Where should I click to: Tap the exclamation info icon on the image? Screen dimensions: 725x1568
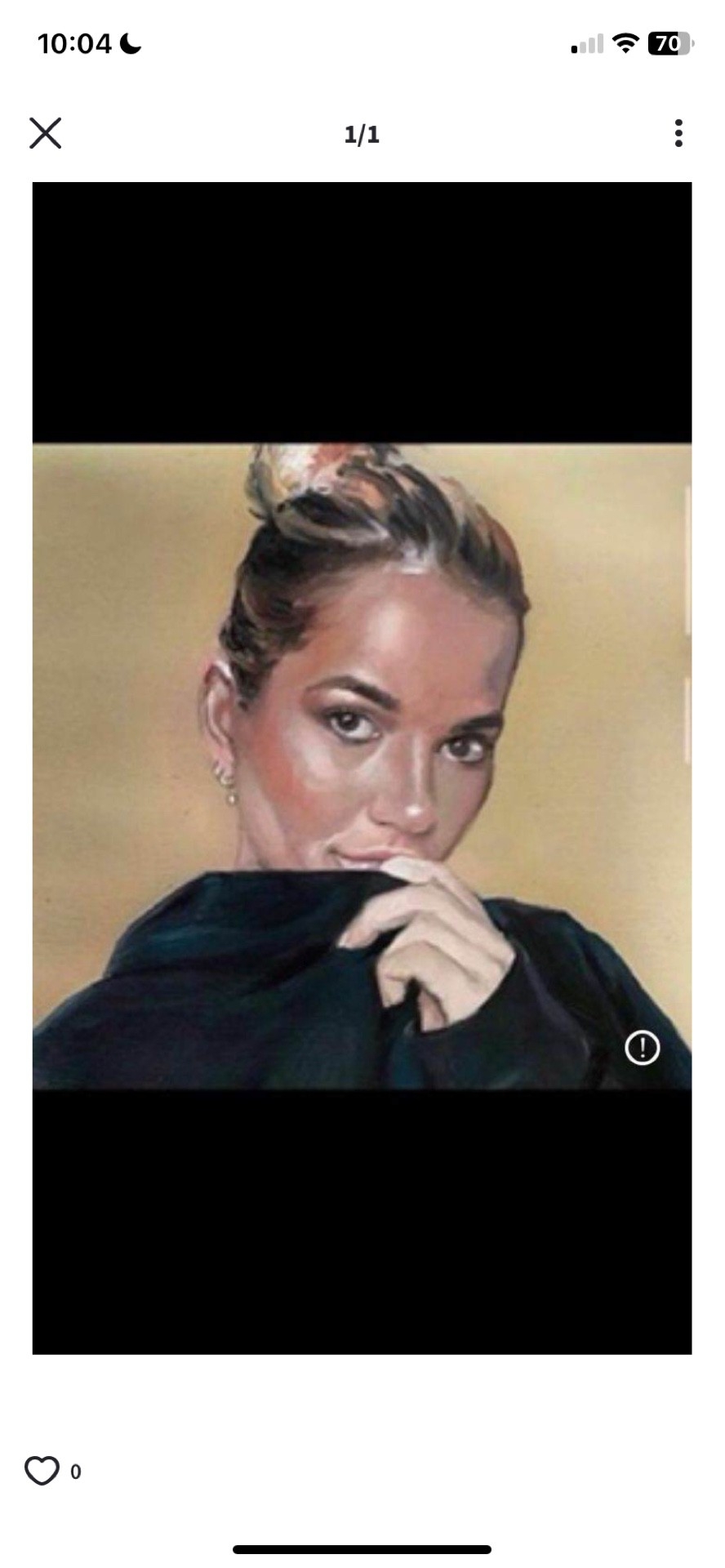[642, 1048]
